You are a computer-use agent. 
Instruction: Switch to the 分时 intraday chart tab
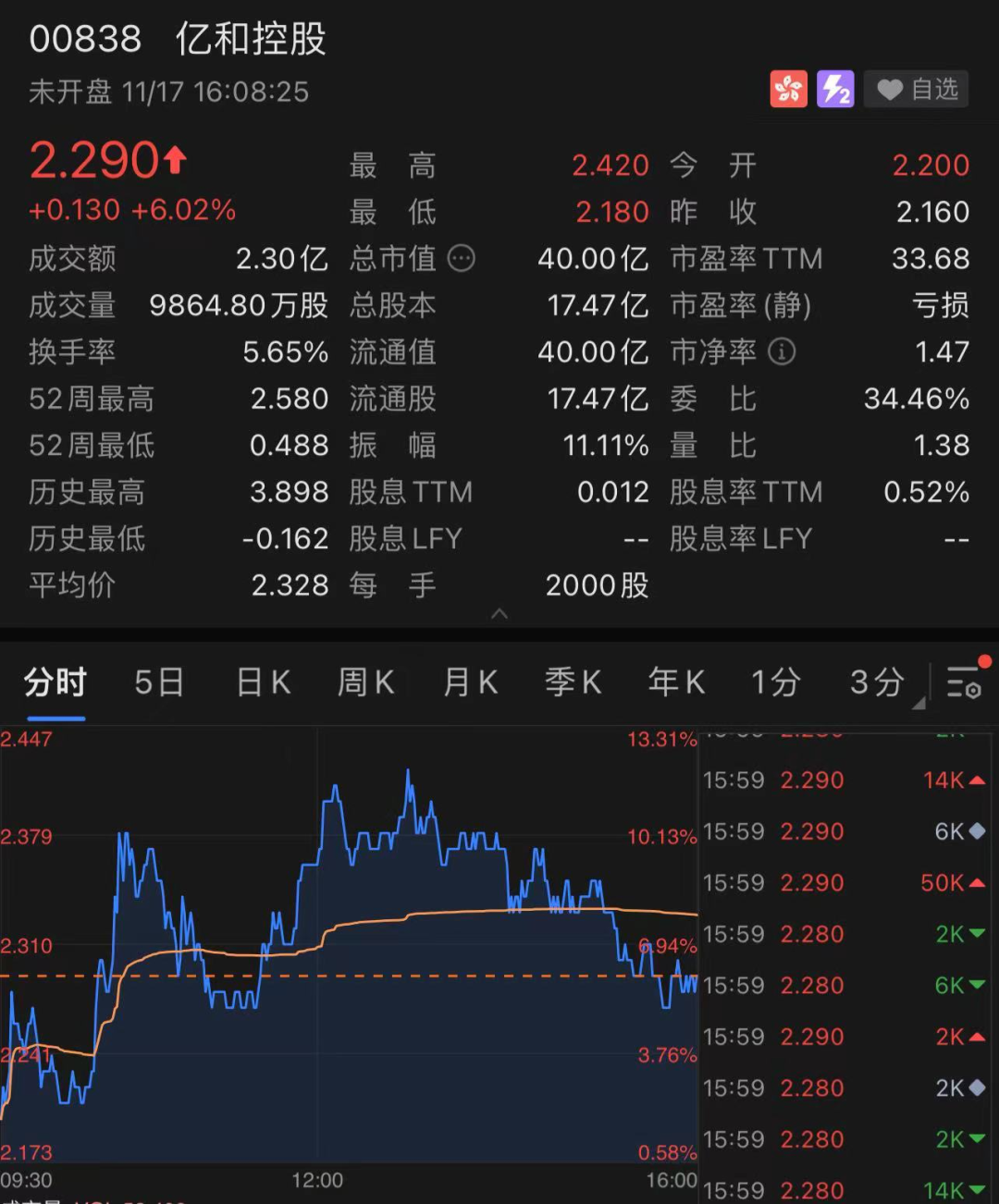pos(53,682)
